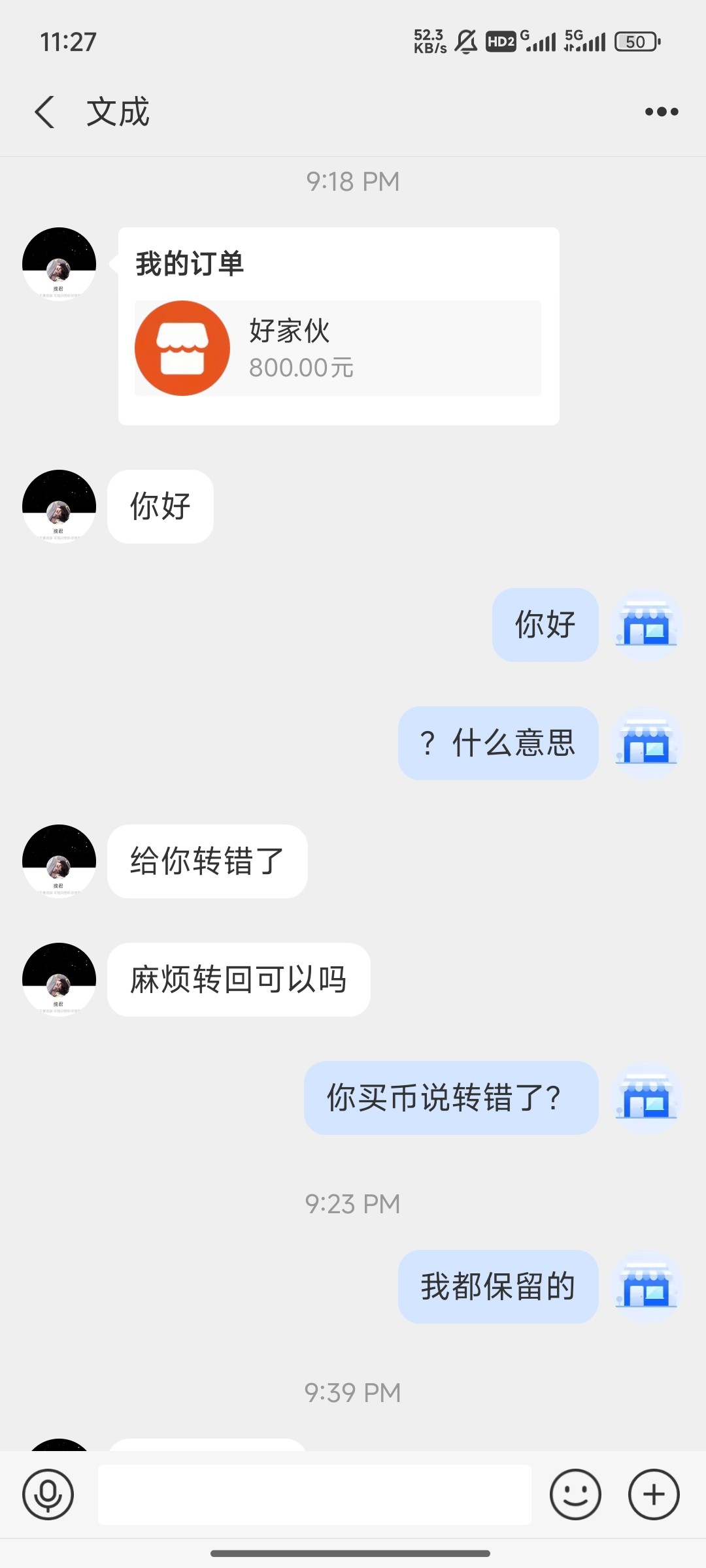The width and height of the screenshot is (706, 1568).
Task: Go back from the 文成 chat
Action: (44, 112)
